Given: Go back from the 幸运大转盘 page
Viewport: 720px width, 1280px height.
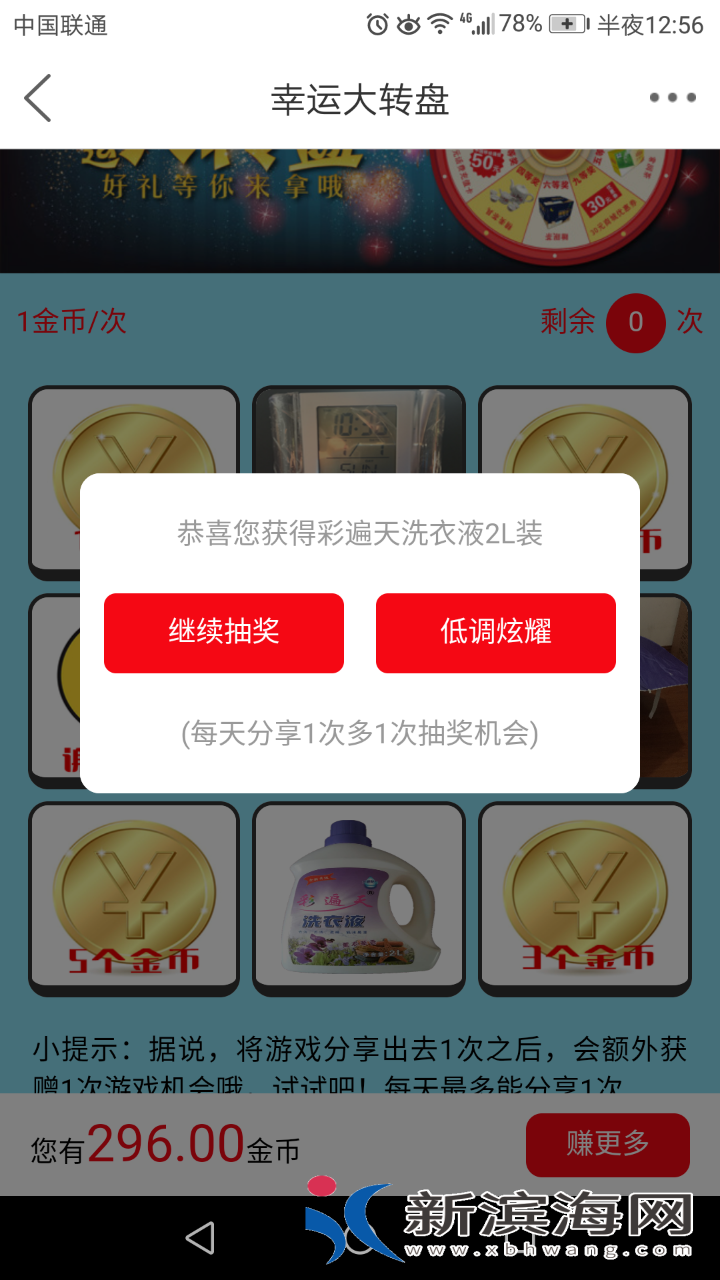Looking at the screenshot, I should 38,99.
